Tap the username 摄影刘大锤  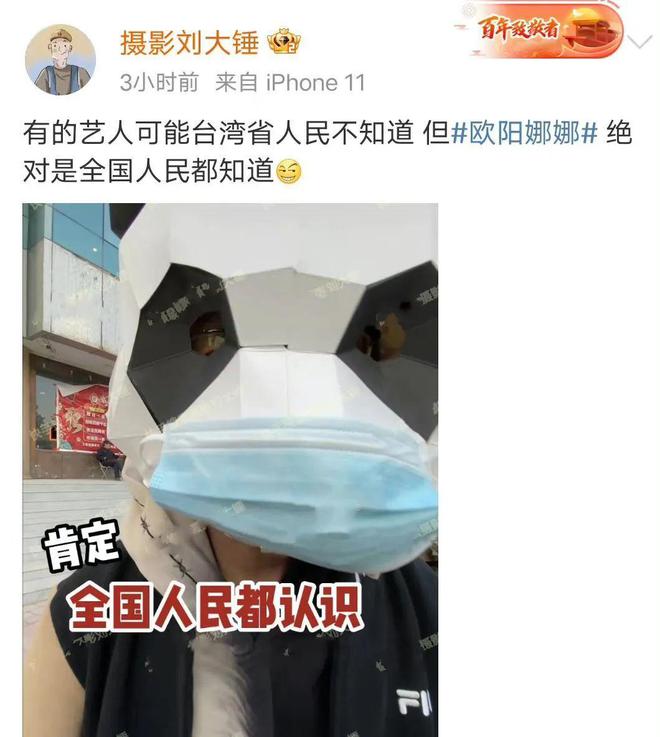point(189,43)
